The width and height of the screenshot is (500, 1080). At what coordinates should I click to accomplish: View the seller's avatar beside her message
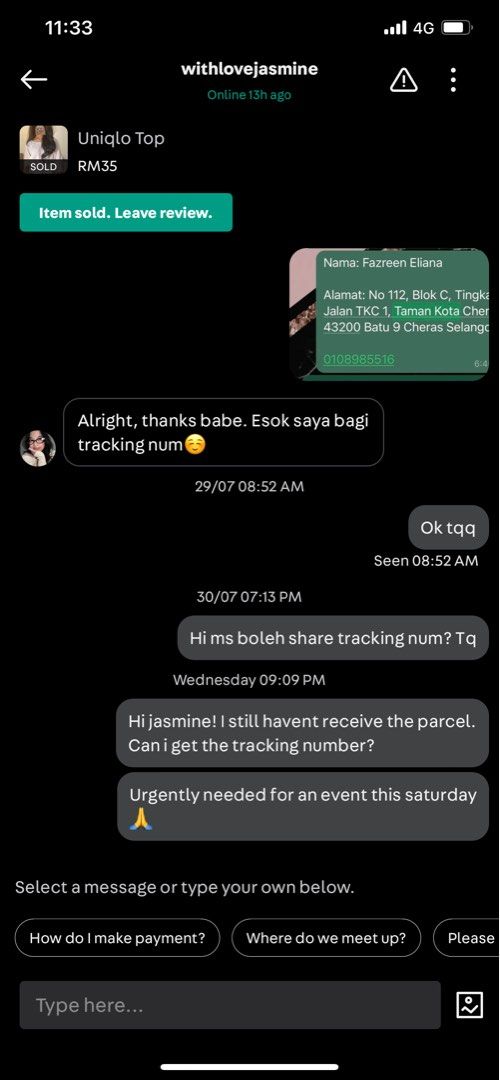click(38, 448)
